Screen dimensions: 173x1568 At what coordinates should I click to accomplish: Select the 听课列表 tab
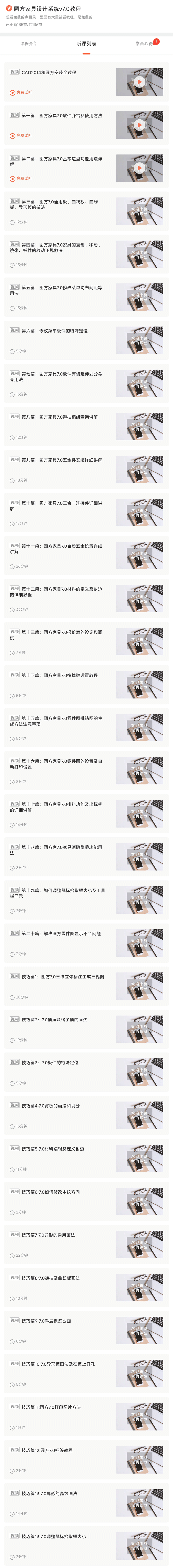click(86, 44)
